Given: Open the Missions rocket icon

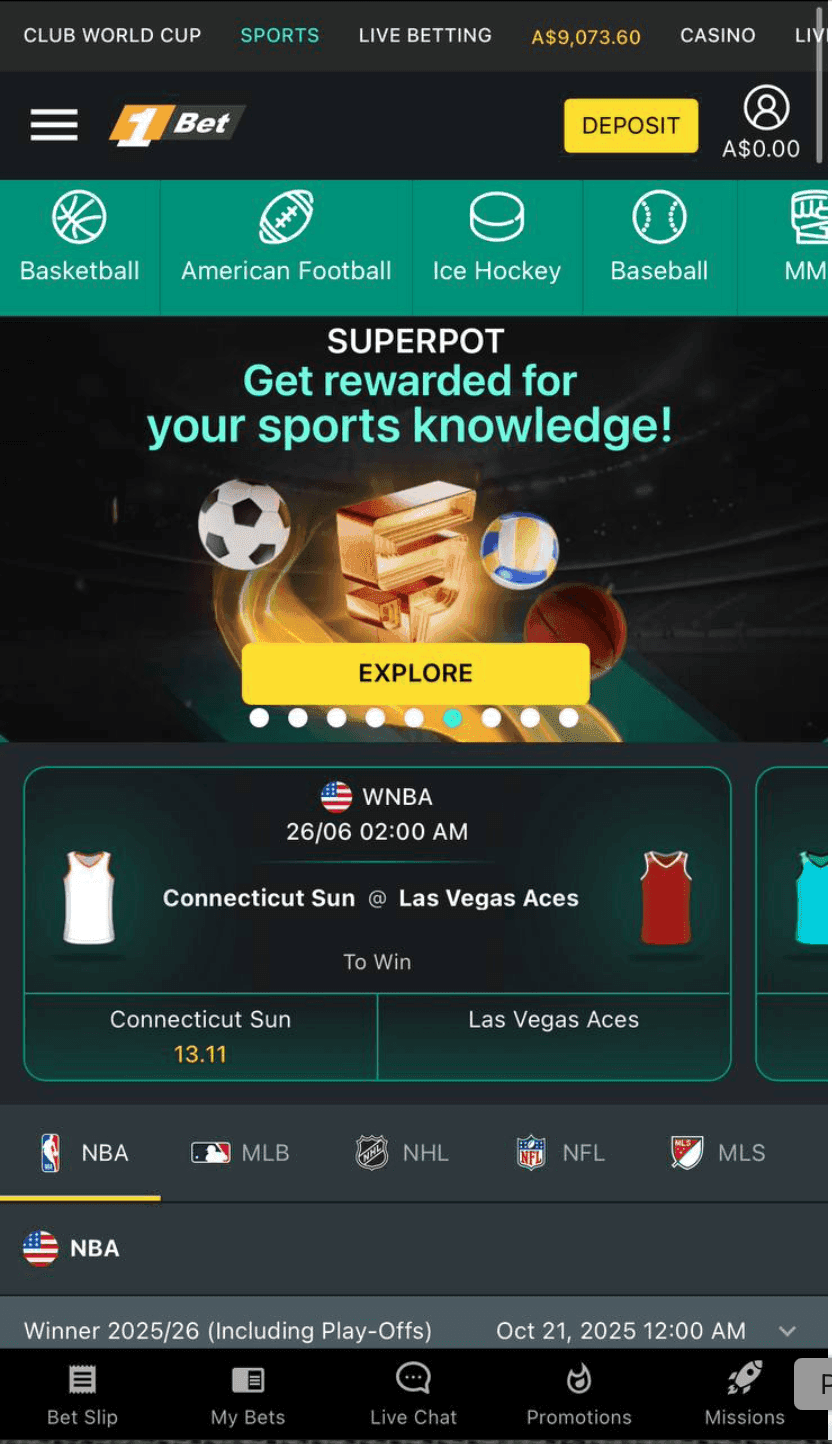Looking at the screenshot, I should 744,1393.
